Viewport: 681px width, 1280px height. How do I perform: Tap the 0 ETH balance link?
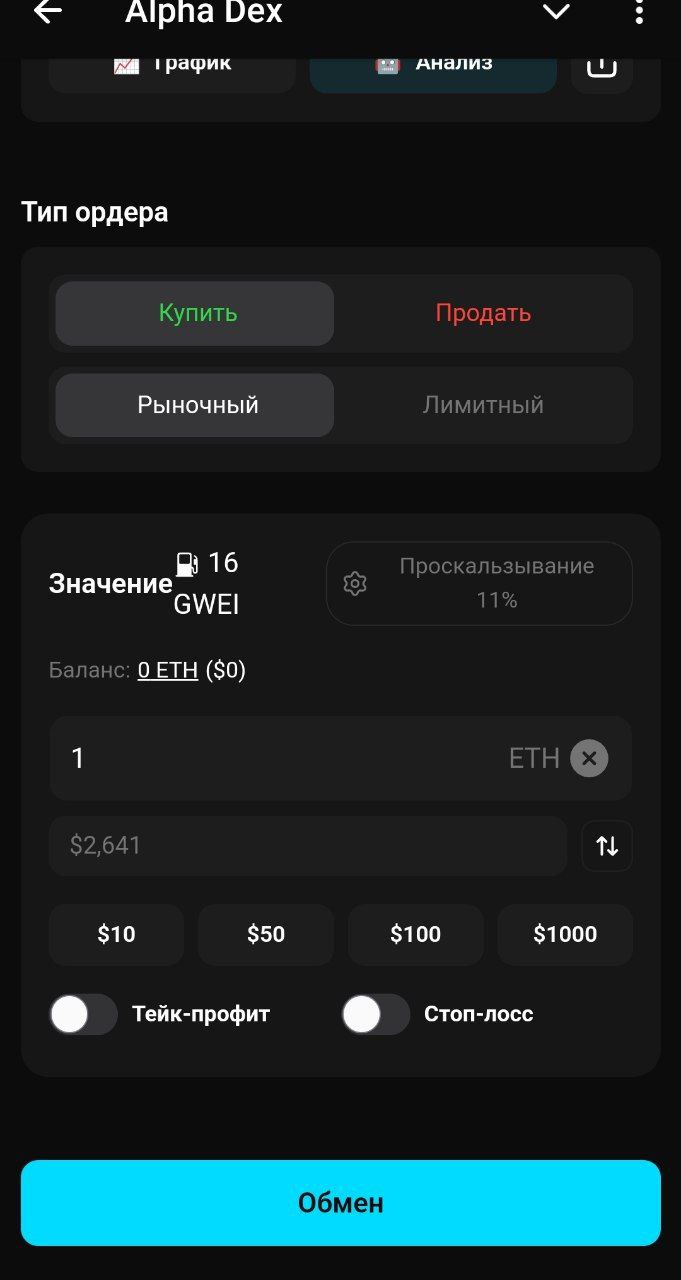[x=168, y=670]
